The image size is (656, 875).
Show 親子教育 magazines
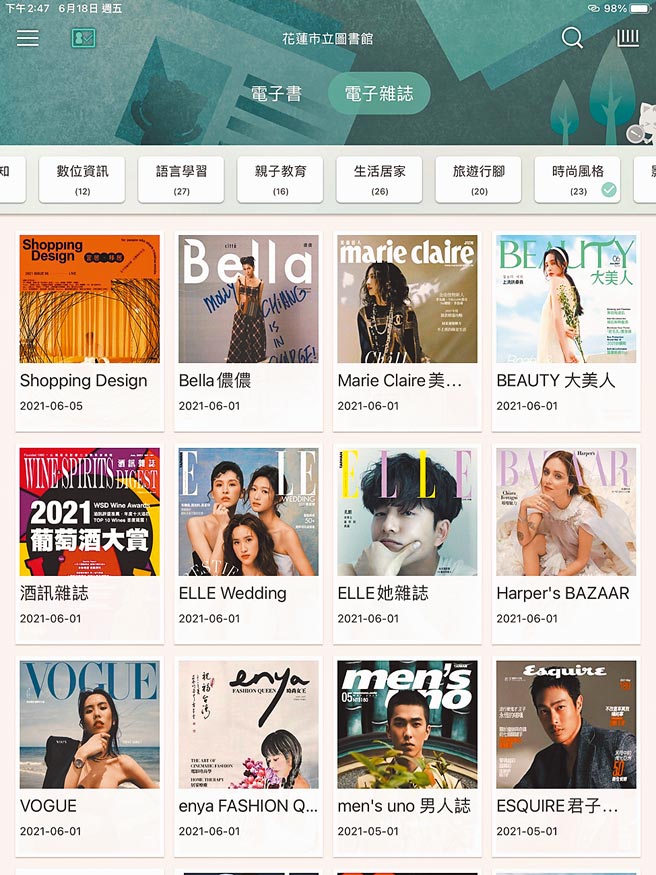280,179
